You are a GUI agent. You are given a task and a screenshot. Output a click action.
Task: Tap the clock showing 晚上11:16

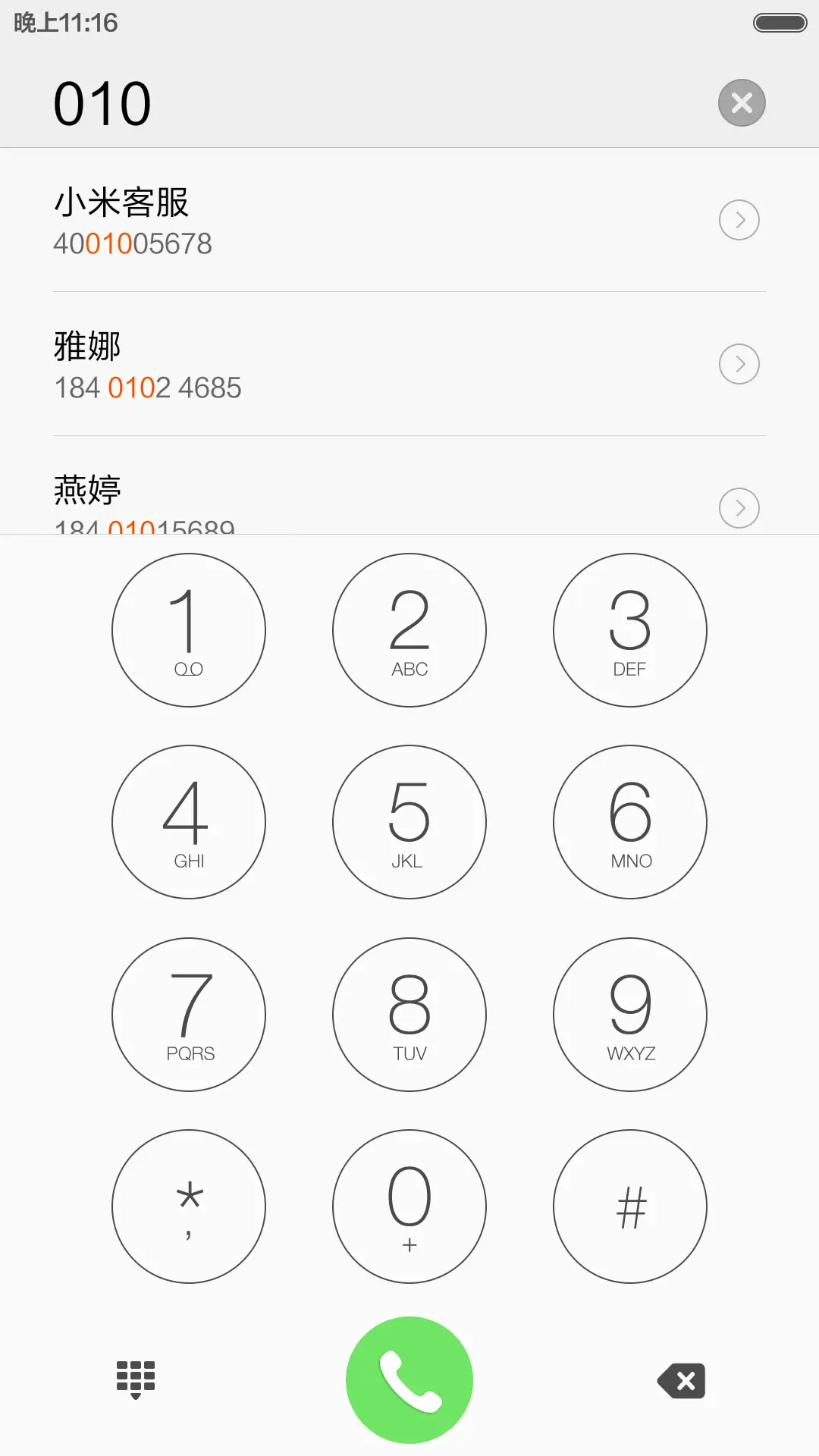click(x=64, y=23)
